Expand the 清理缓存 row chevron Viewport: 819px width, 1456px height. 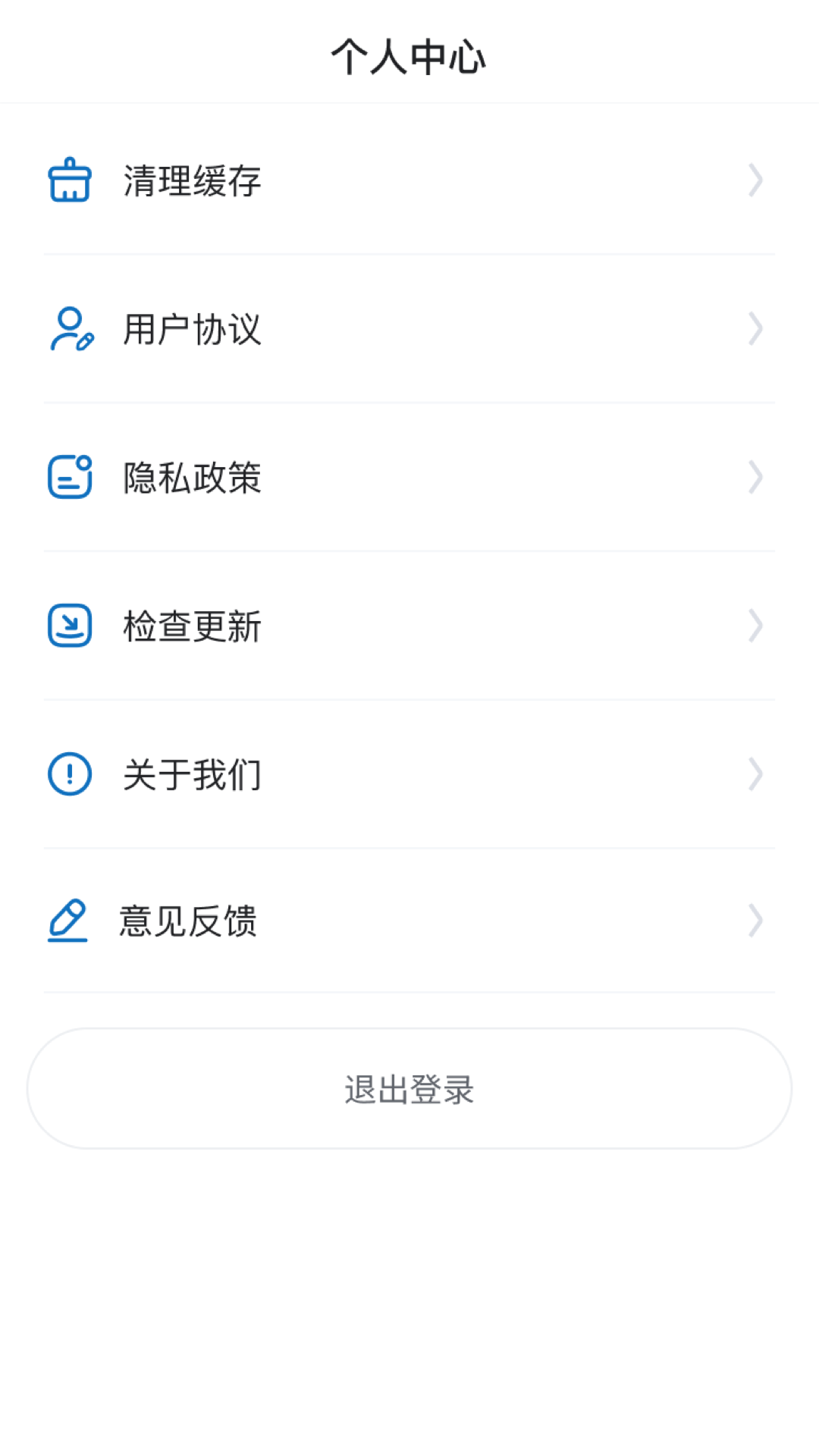[x=755, y=180]
